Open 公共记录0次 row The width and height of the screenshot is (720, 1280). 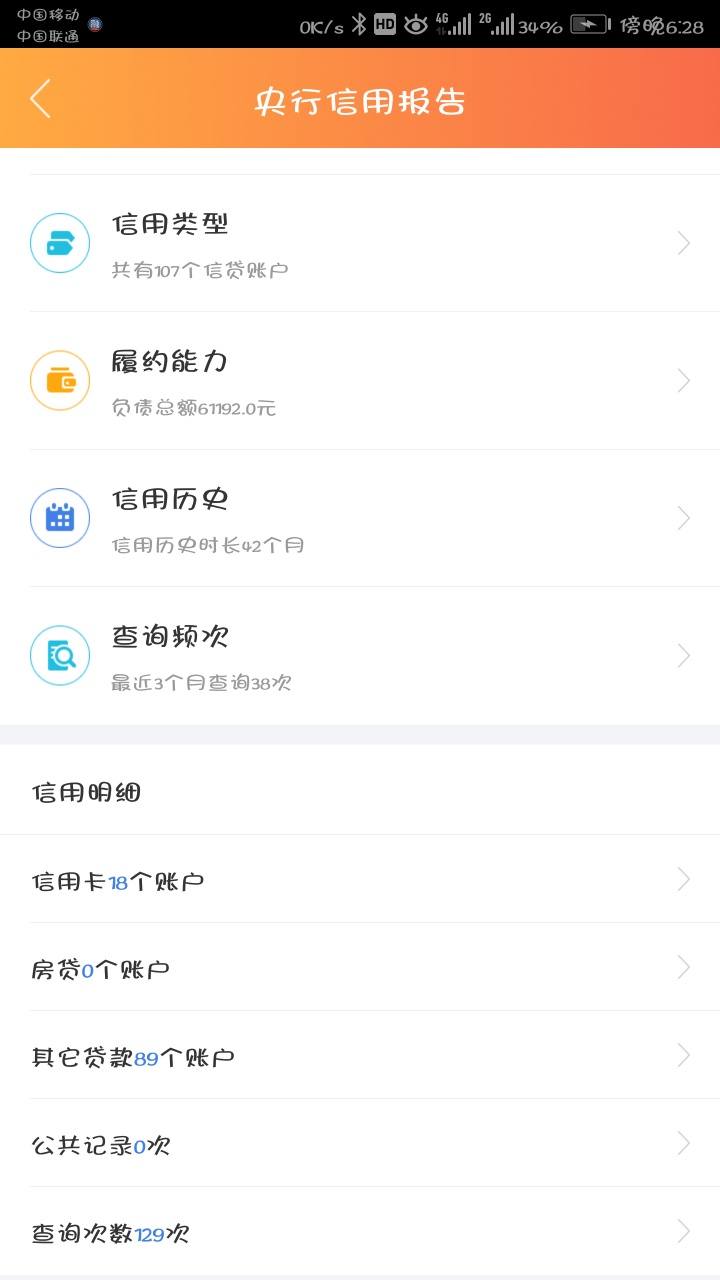pos(360,1143)
